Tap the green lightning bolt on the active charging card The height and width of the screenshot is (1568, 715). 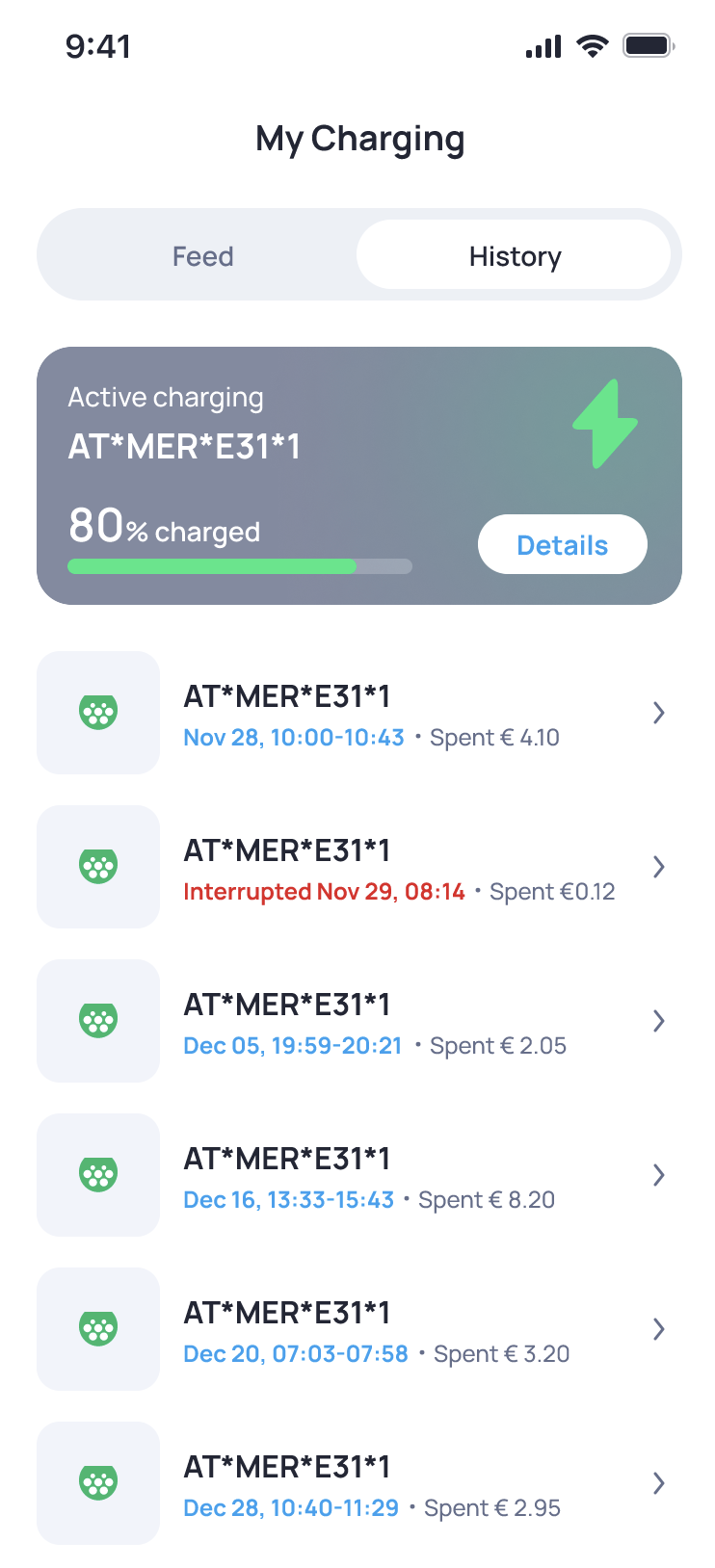click(605, 424)
